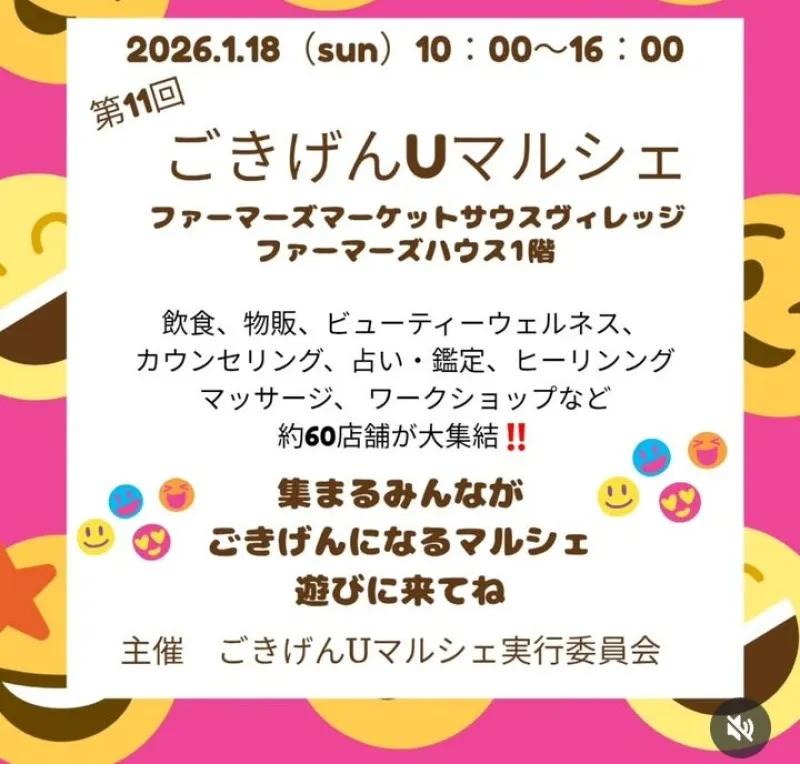The image size is (800, 764).
Task: Unmute the video sound
Action: click(740, 727)
